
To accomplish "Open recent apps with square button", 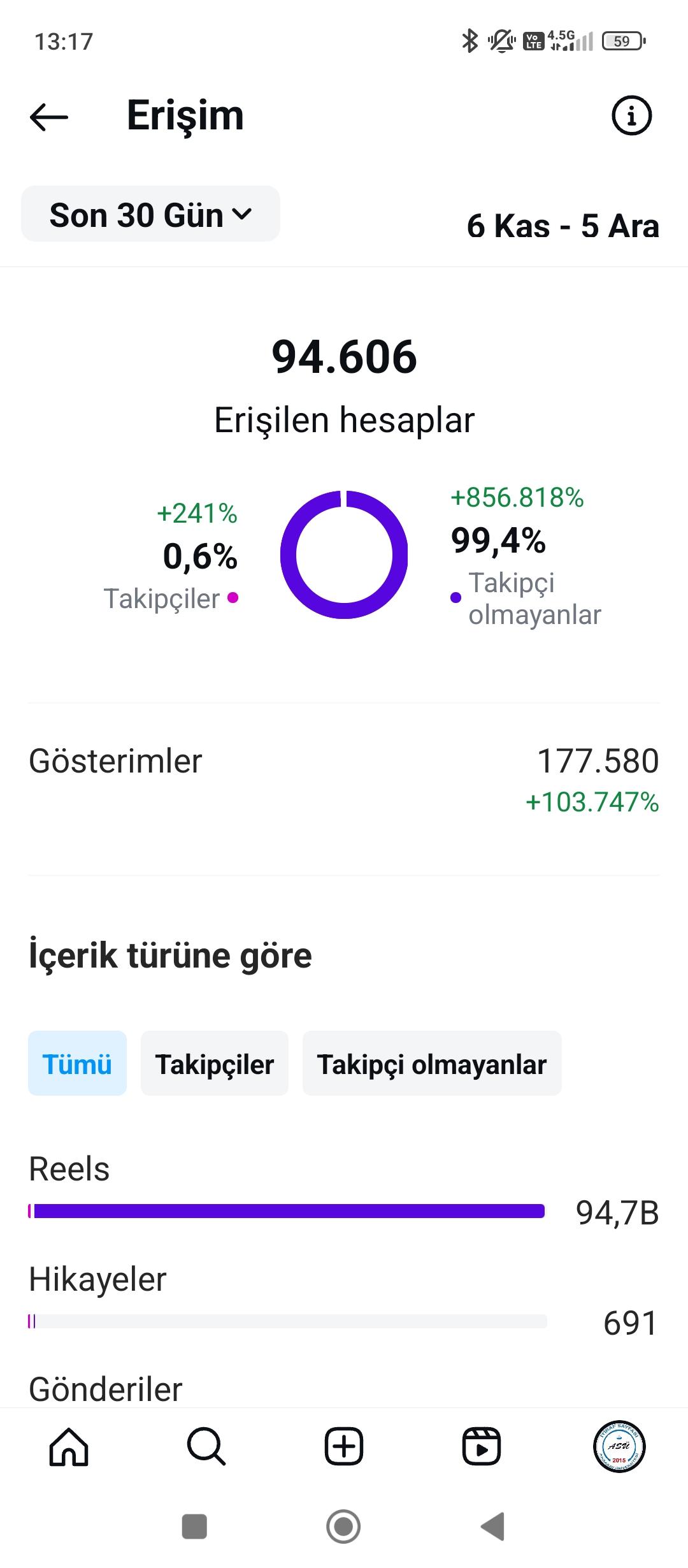I will click(x=194, y=1527).
